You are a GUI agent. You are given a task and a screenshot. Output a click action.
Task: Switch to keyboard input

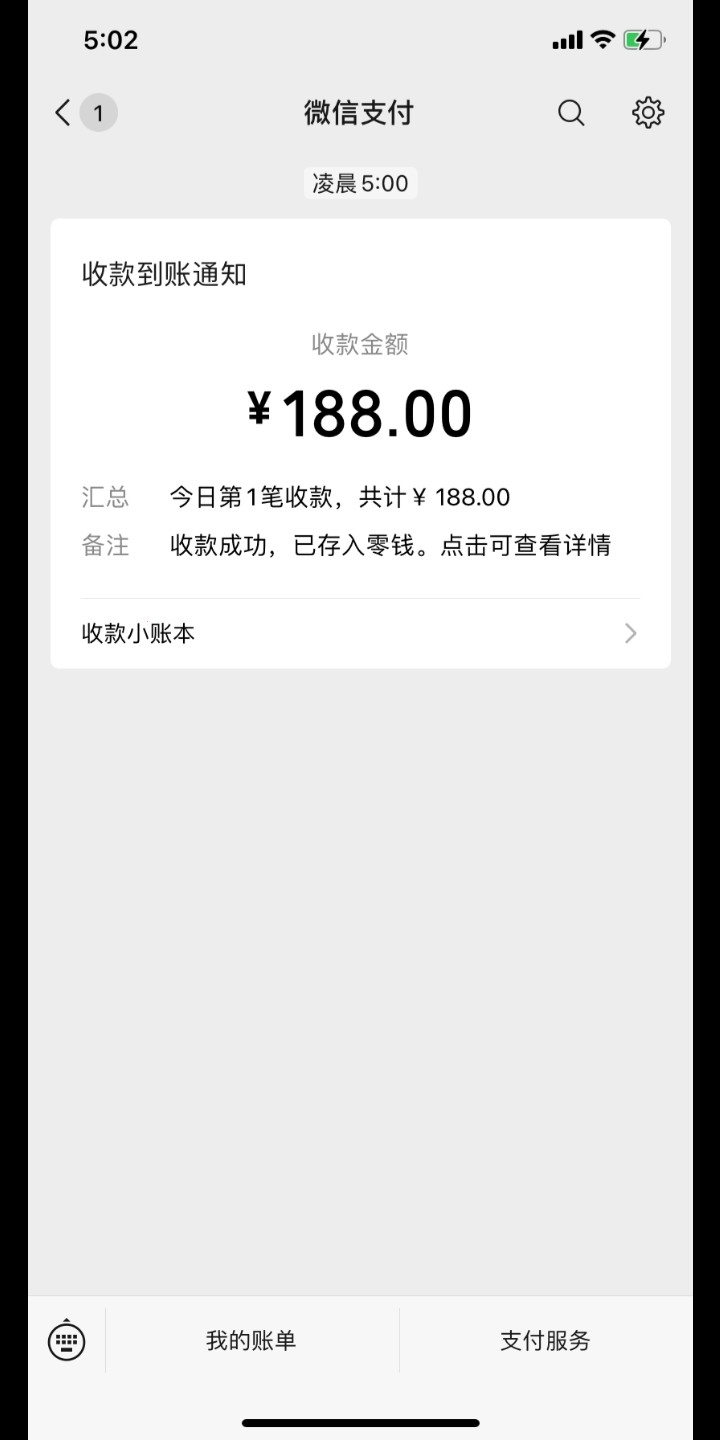click(x=67, y=1340)
